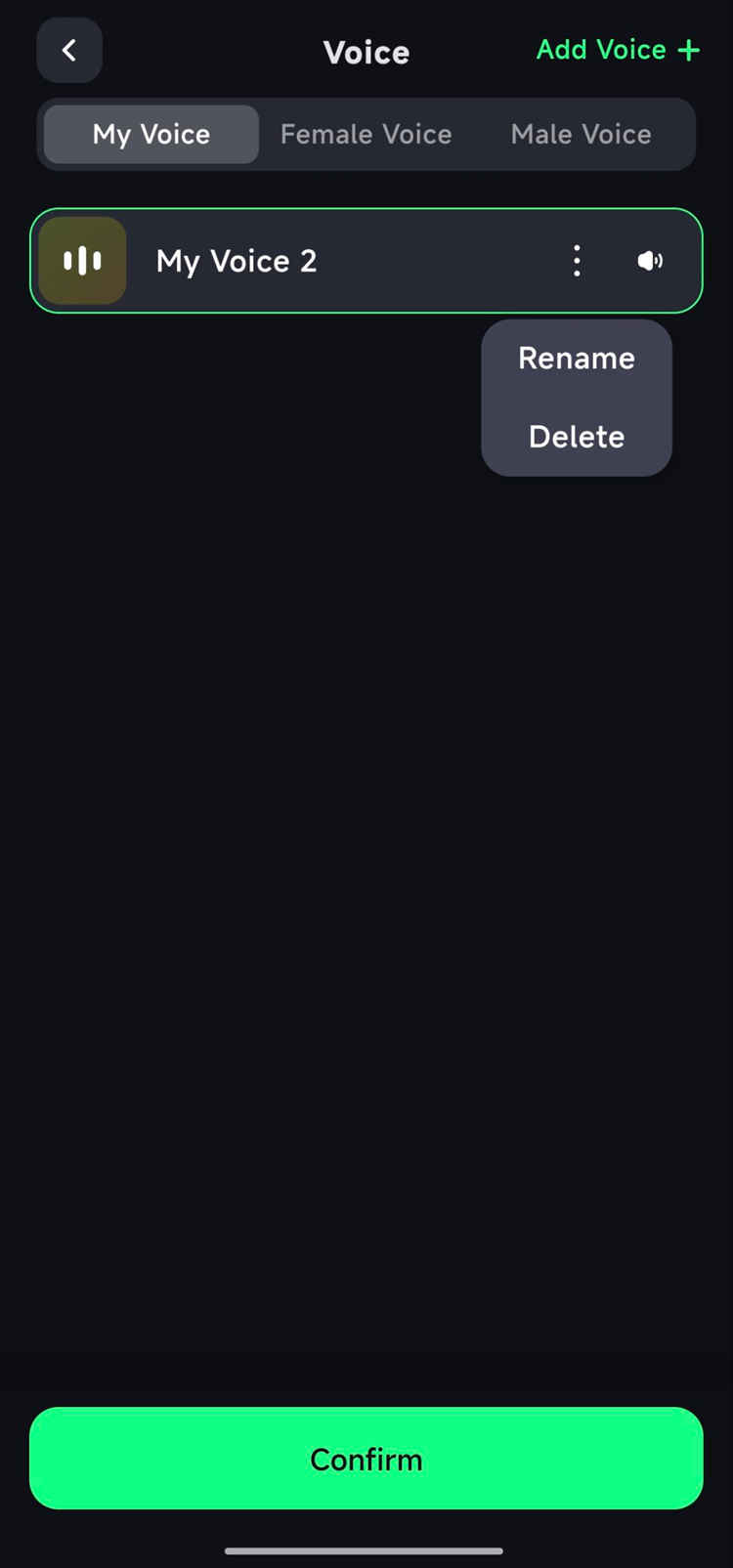
Task: Switch to the Male Voice tab
Action: coord(581,134)
